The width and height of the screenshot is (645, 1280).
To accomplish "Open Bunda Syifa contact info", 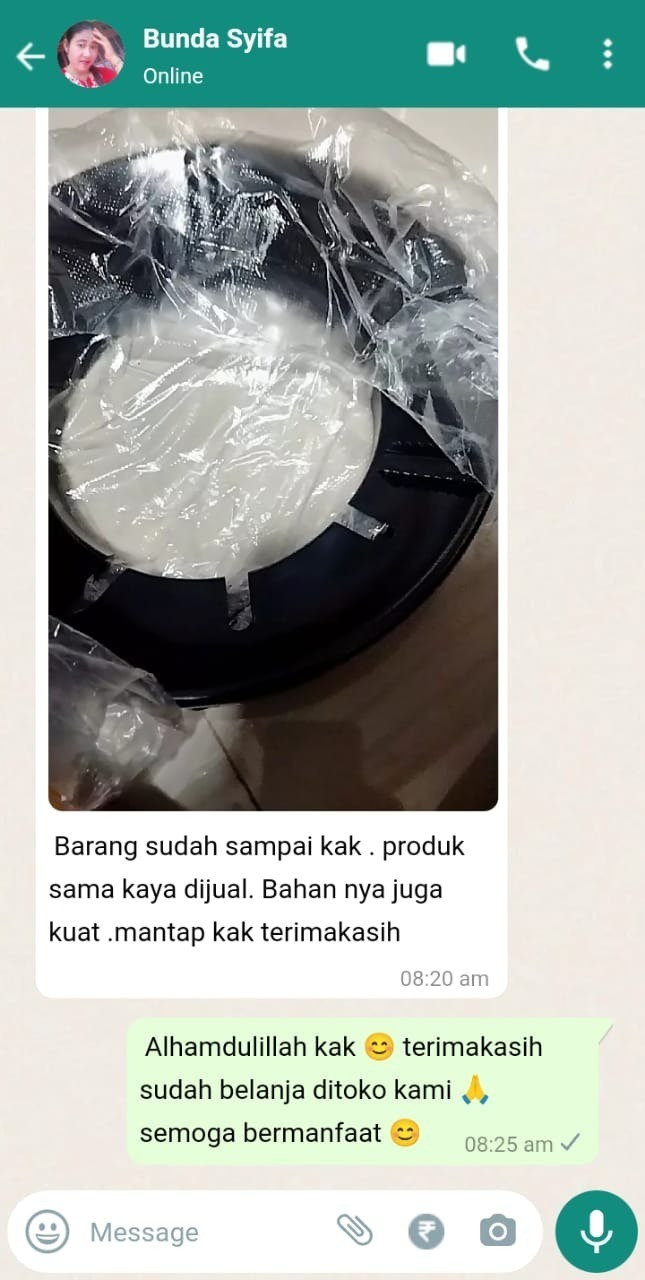I will coord(215,54).
